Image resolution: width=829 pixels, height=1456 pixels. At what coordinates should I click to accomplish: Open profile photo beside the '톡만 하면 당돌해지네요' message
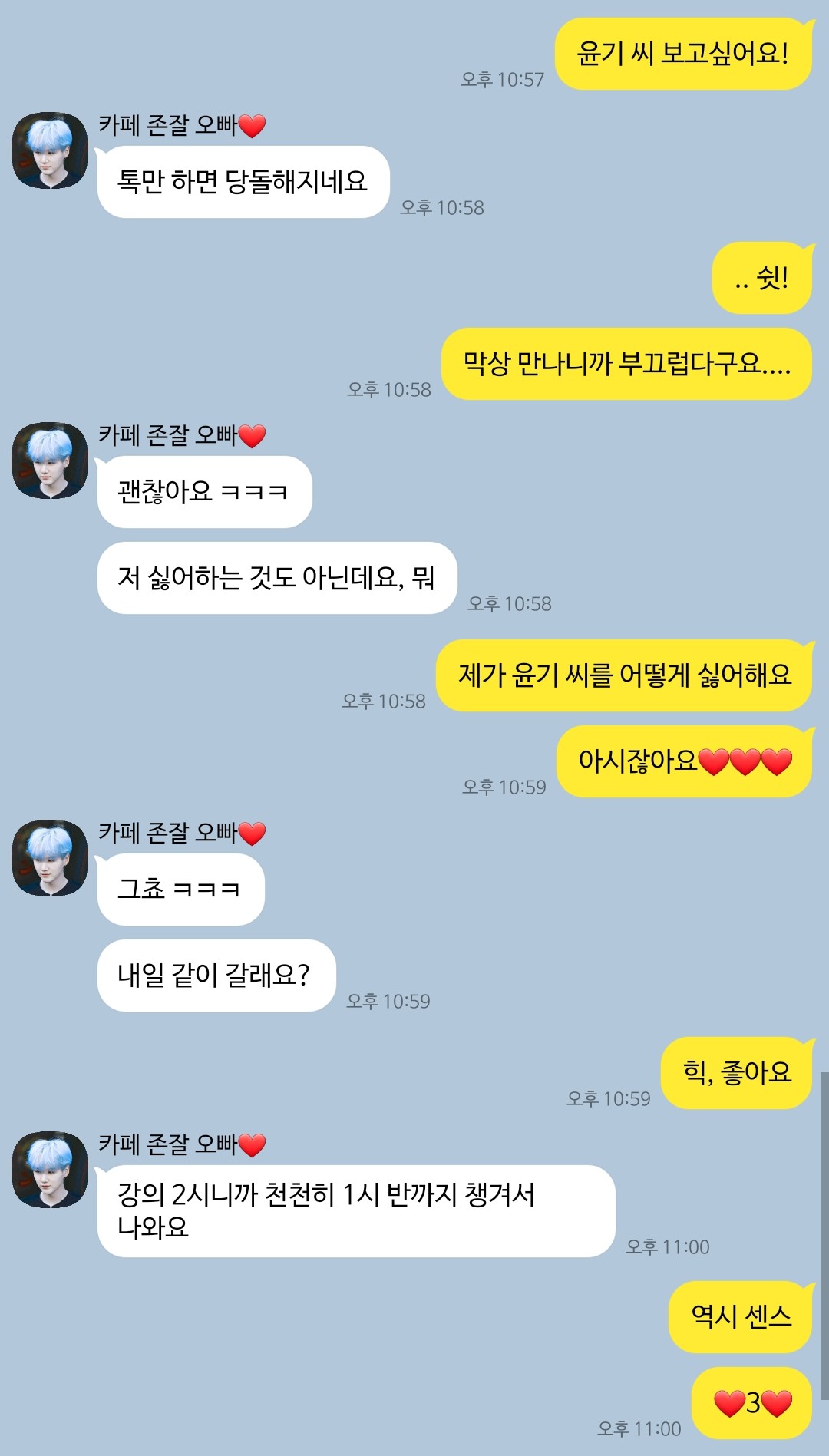click(x=50, y=150)
